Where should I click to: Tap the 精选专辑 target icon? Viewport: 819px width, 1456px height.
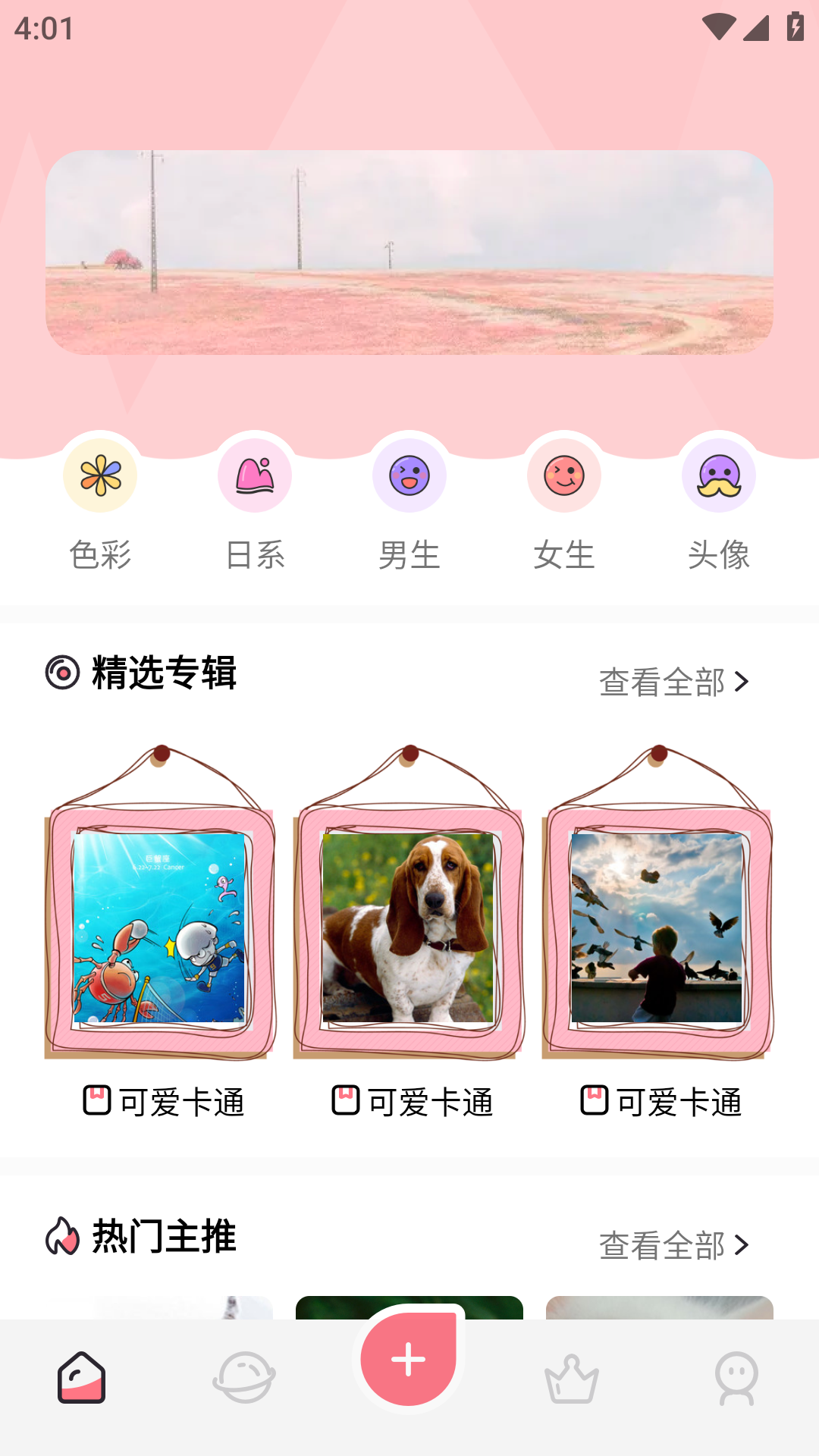coord(61,672)
